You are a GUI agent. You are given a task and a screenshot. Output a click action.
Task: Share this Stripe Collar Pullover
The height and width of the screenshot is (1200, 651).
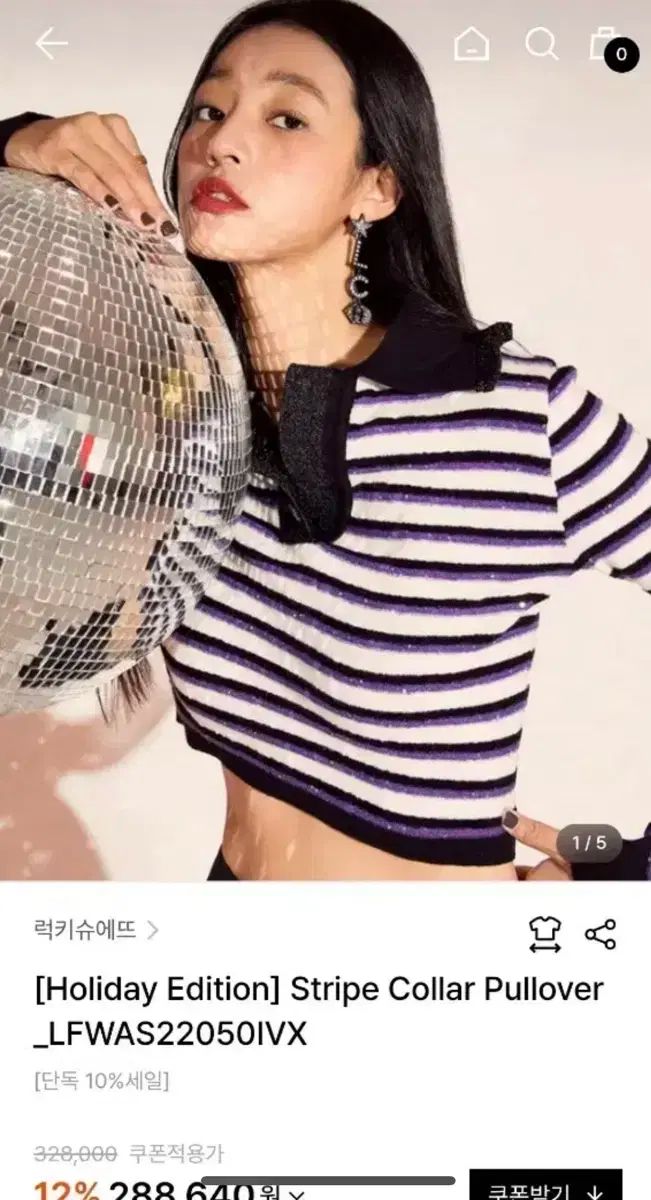pos(600,934)
